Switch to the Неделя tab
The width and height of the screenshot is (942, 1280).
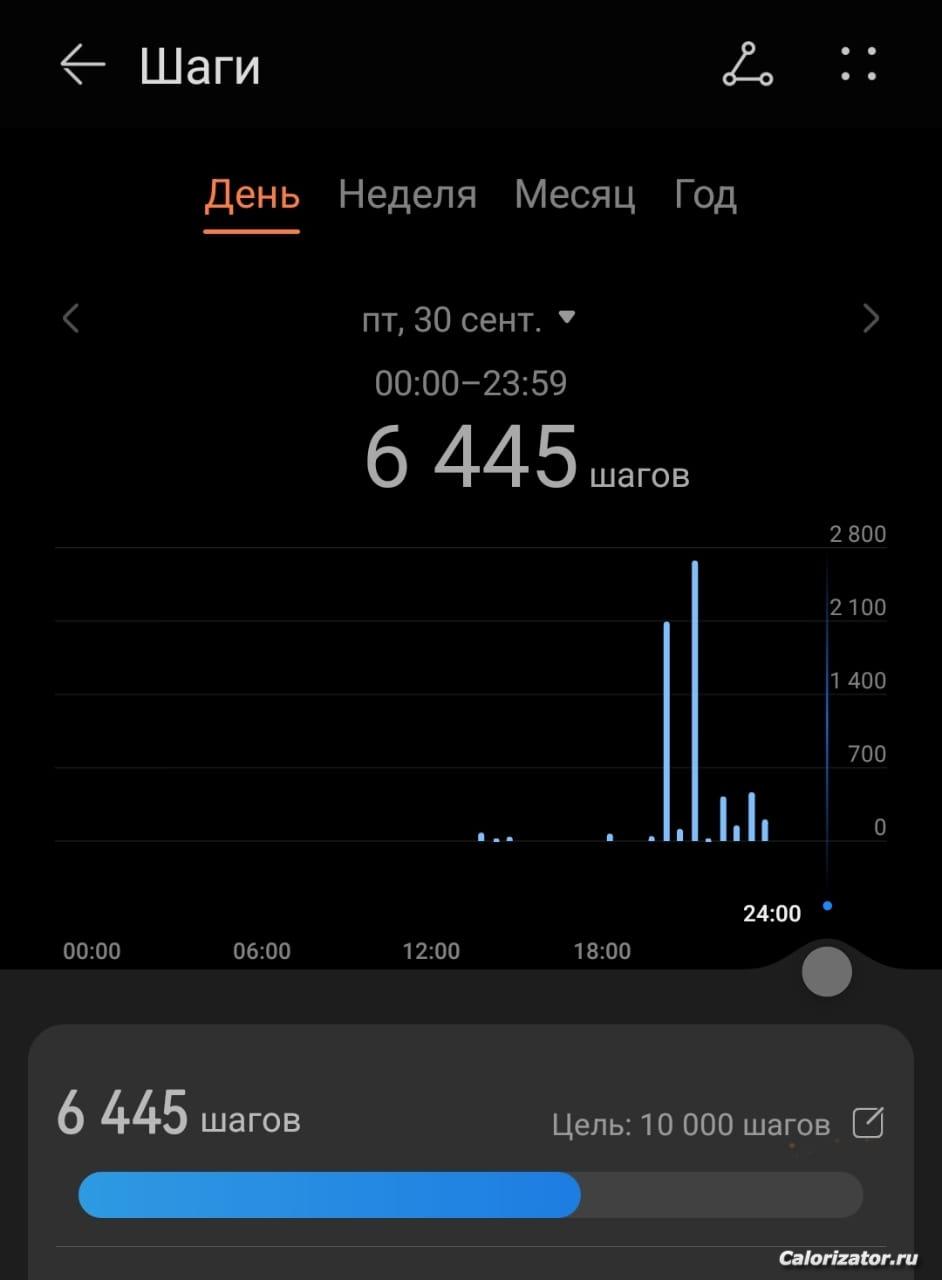407,195
